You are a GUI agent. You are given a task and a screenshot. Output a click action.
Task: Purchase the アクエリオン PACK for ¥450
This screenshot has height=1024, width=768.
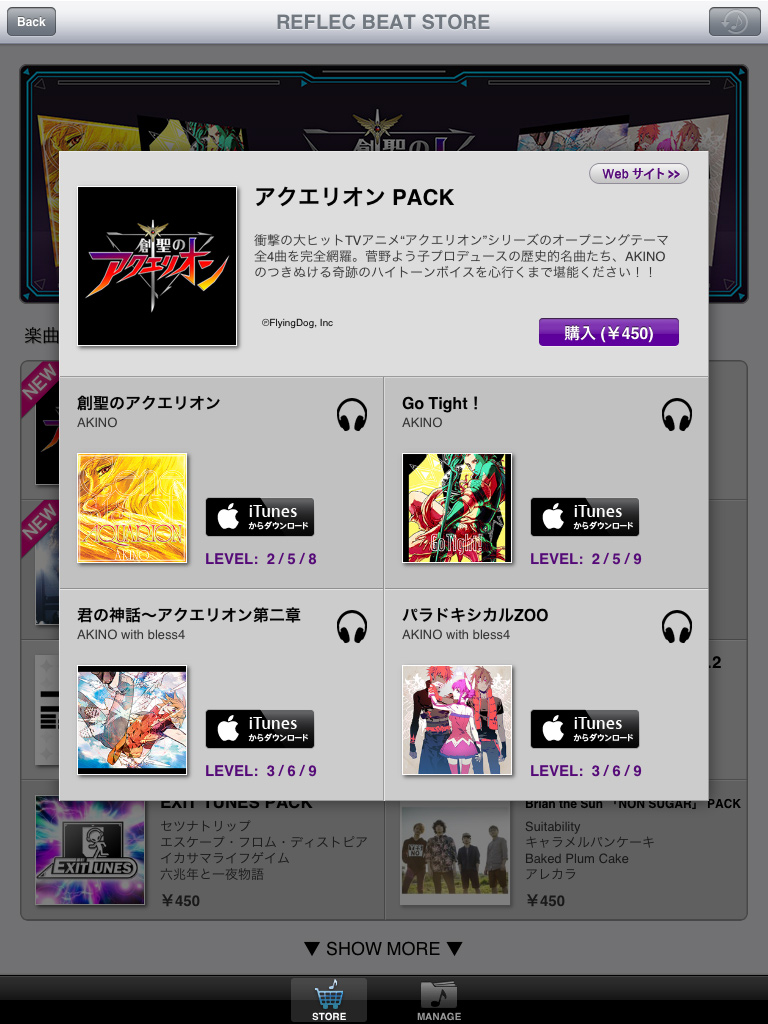click(608, 333)
